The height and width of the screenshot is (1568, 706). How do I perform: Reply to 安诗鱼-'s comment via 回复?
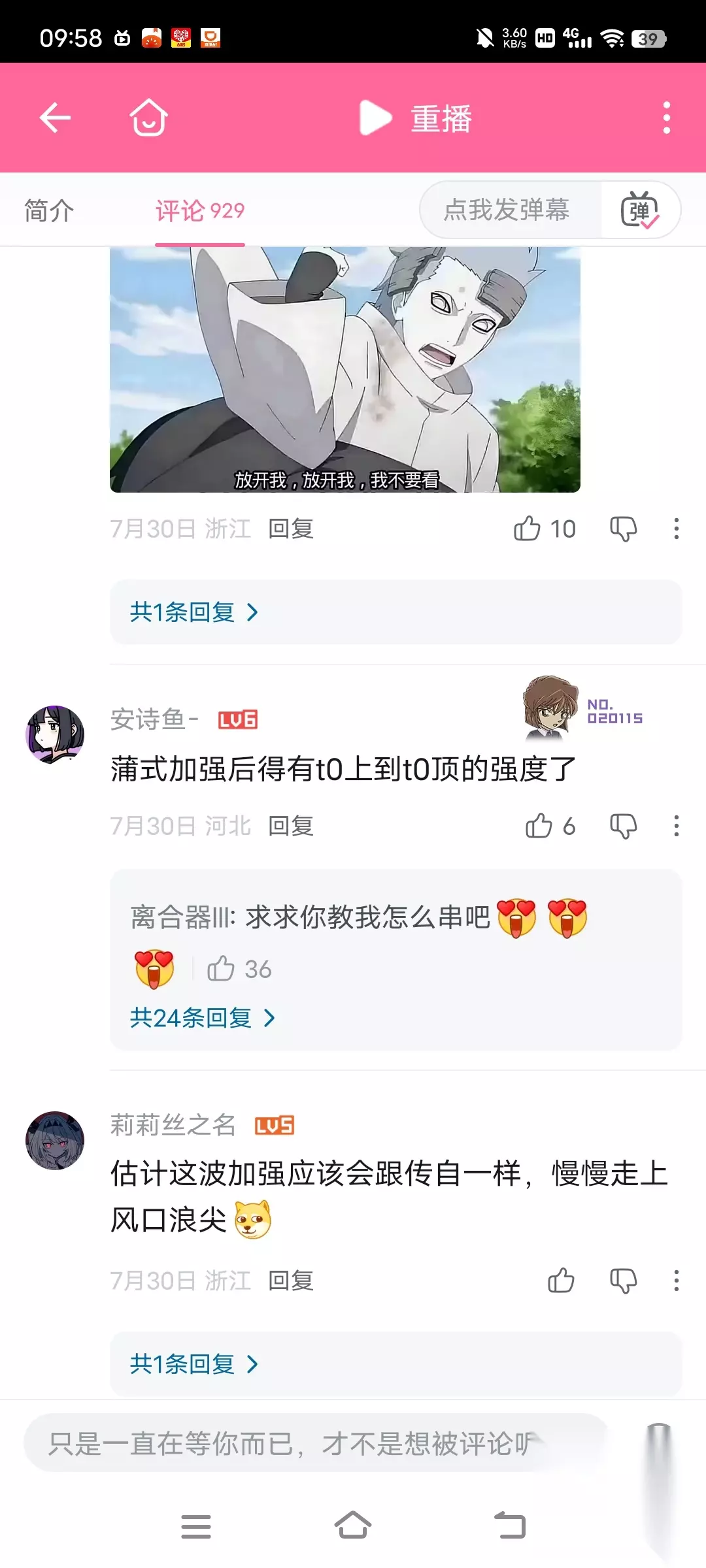291,826
